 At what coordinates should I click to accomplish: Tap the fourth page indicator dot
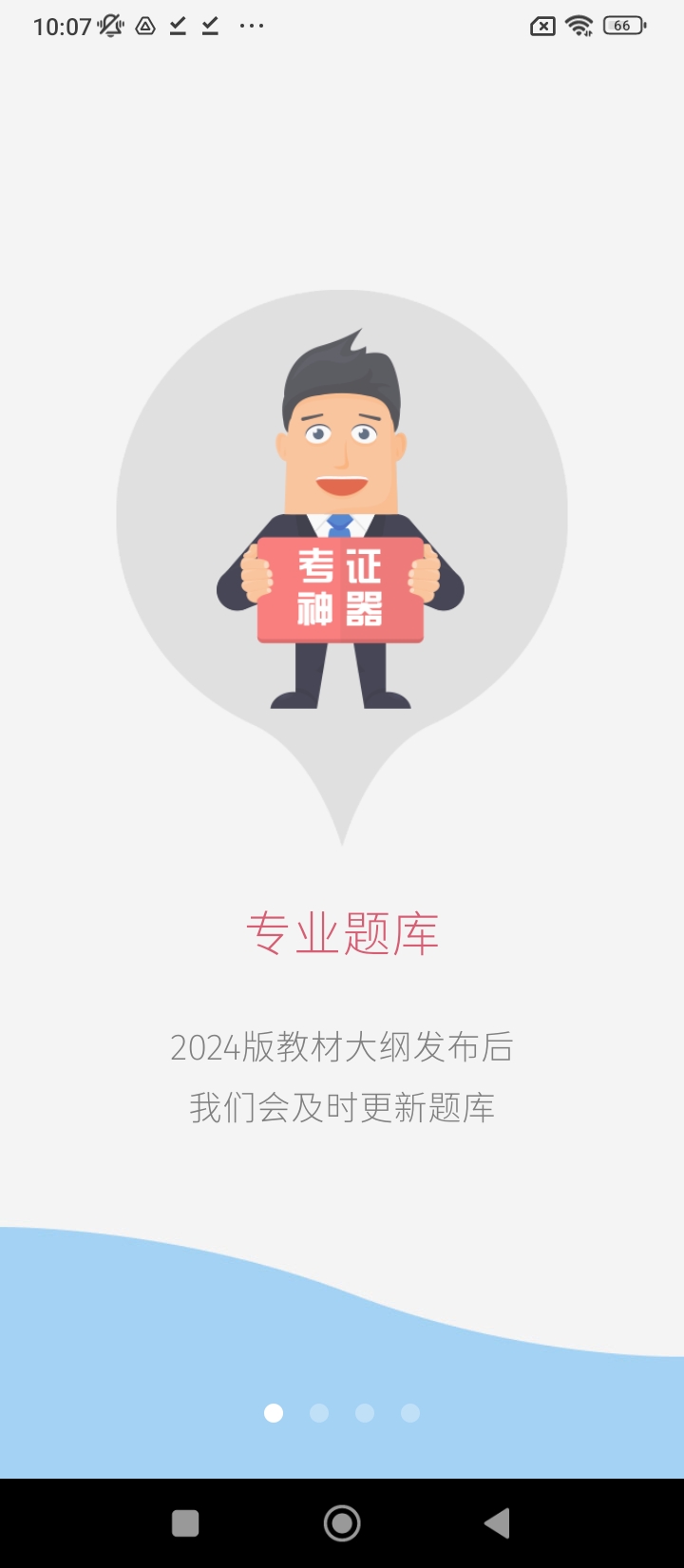pyautogui.click(x=410, y=1413)
